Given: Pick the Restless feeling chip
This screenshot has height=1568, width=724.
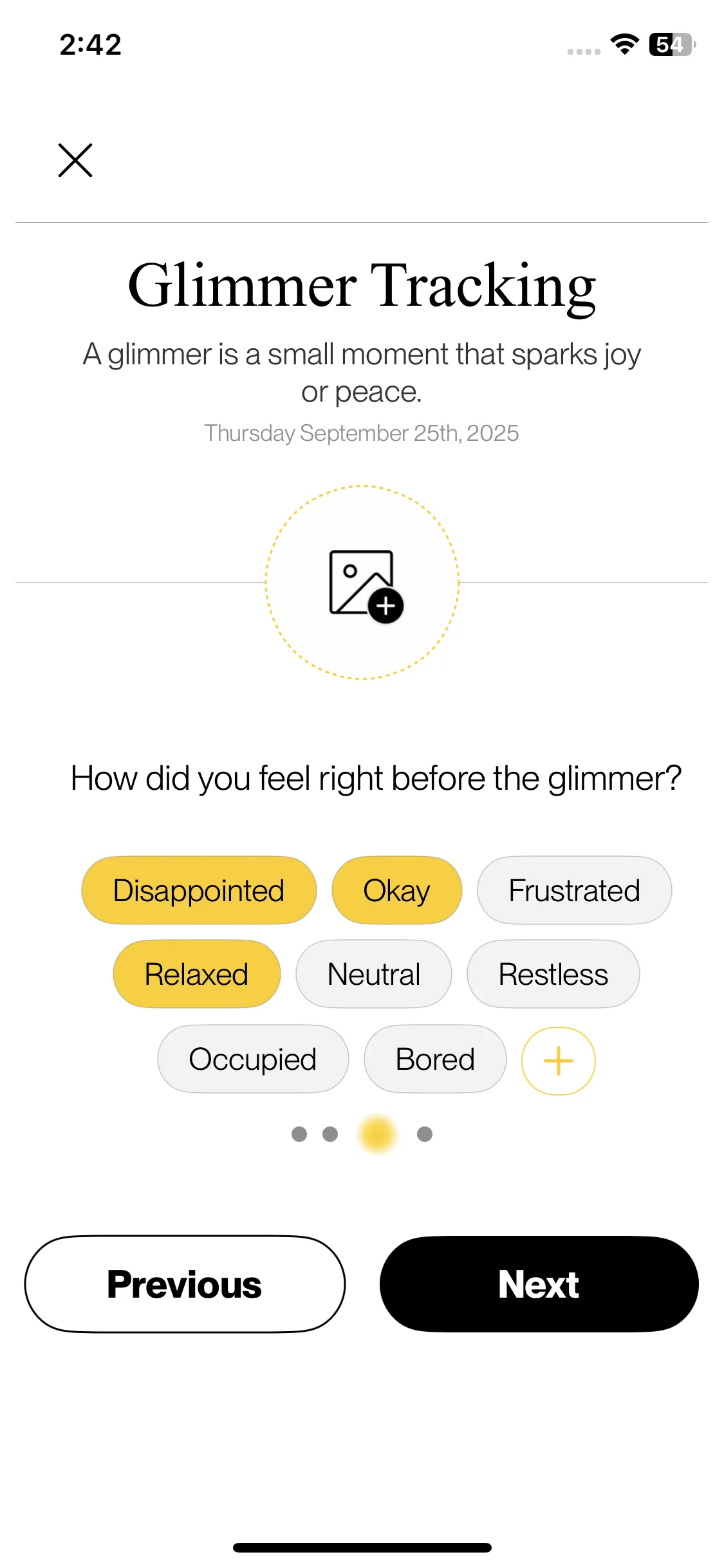Looking at the screenshot, I should [553, 975].
